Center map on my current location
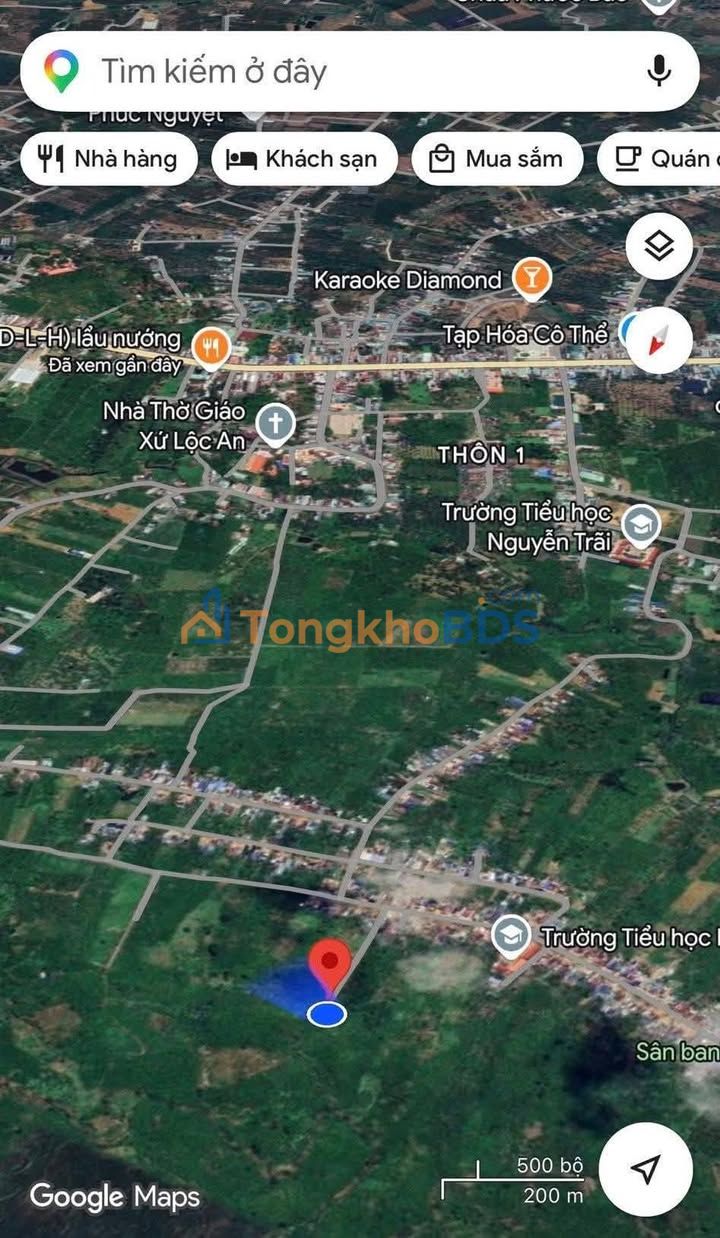This screenshot has width=720, height=1238. (646, 1169)
